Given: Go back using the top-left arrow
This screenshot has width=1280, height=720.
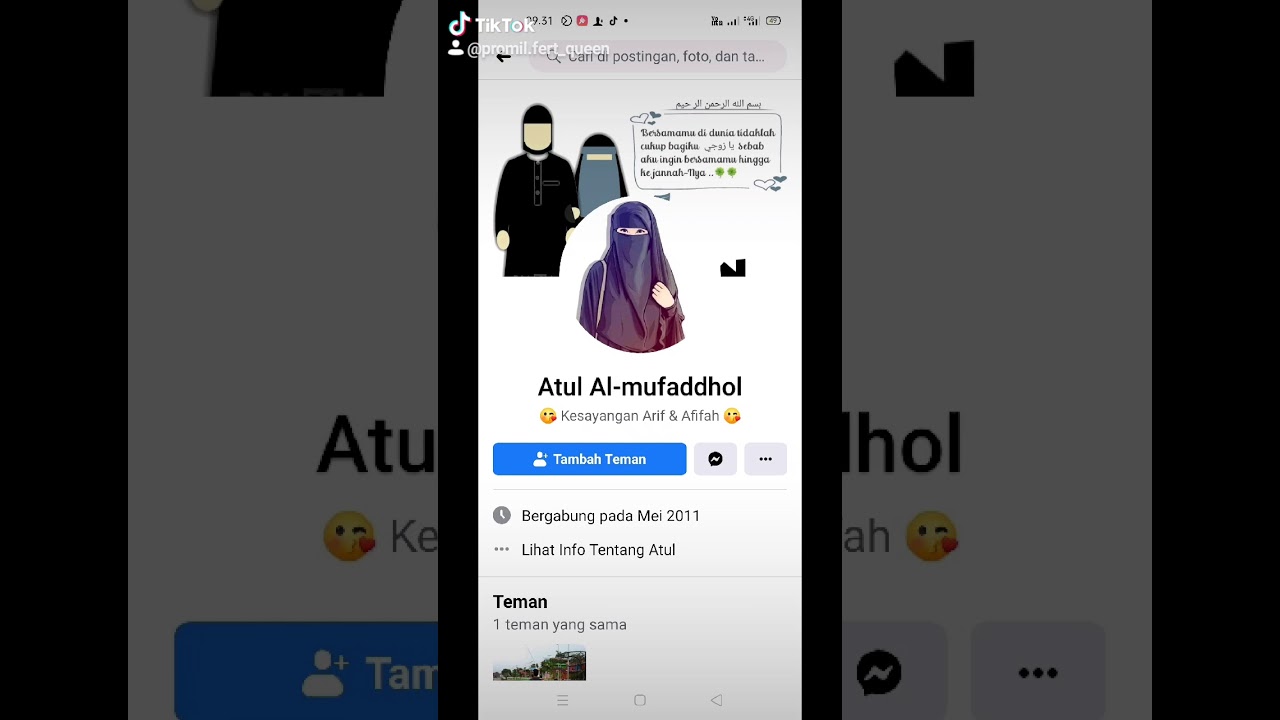Looking at the screenshot, I should point(504,57).
